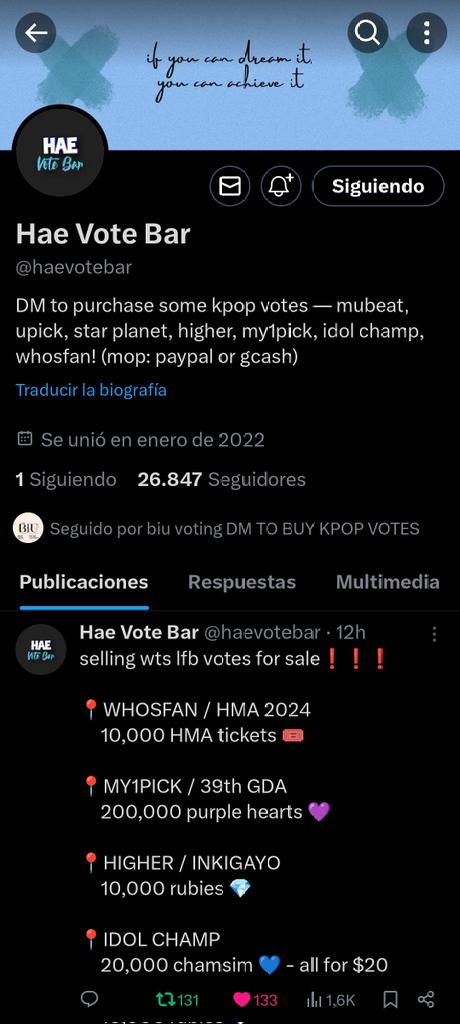Open the Hae Vote Bar profile picture
Screen dimensions: 460x1024
pos(59,154)
